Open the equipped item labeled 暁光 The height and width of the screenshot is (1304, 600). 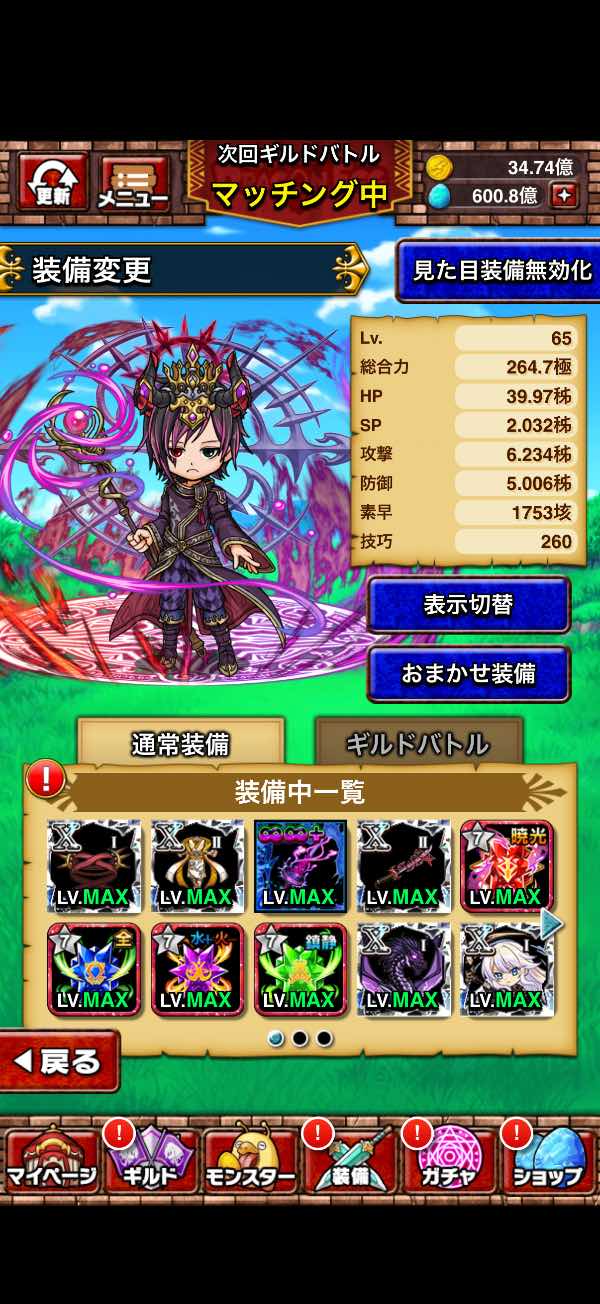click(x=506, y=866)
